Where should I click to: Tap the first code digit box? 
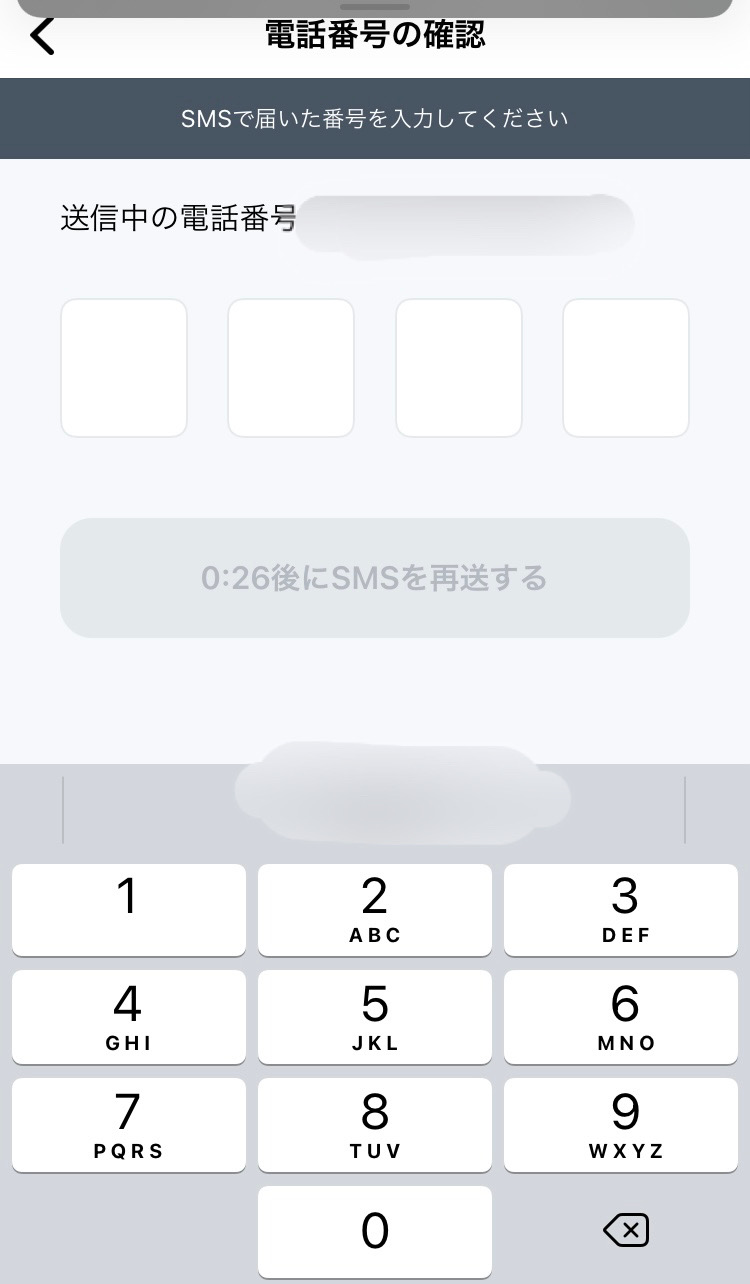pos(124,368)
